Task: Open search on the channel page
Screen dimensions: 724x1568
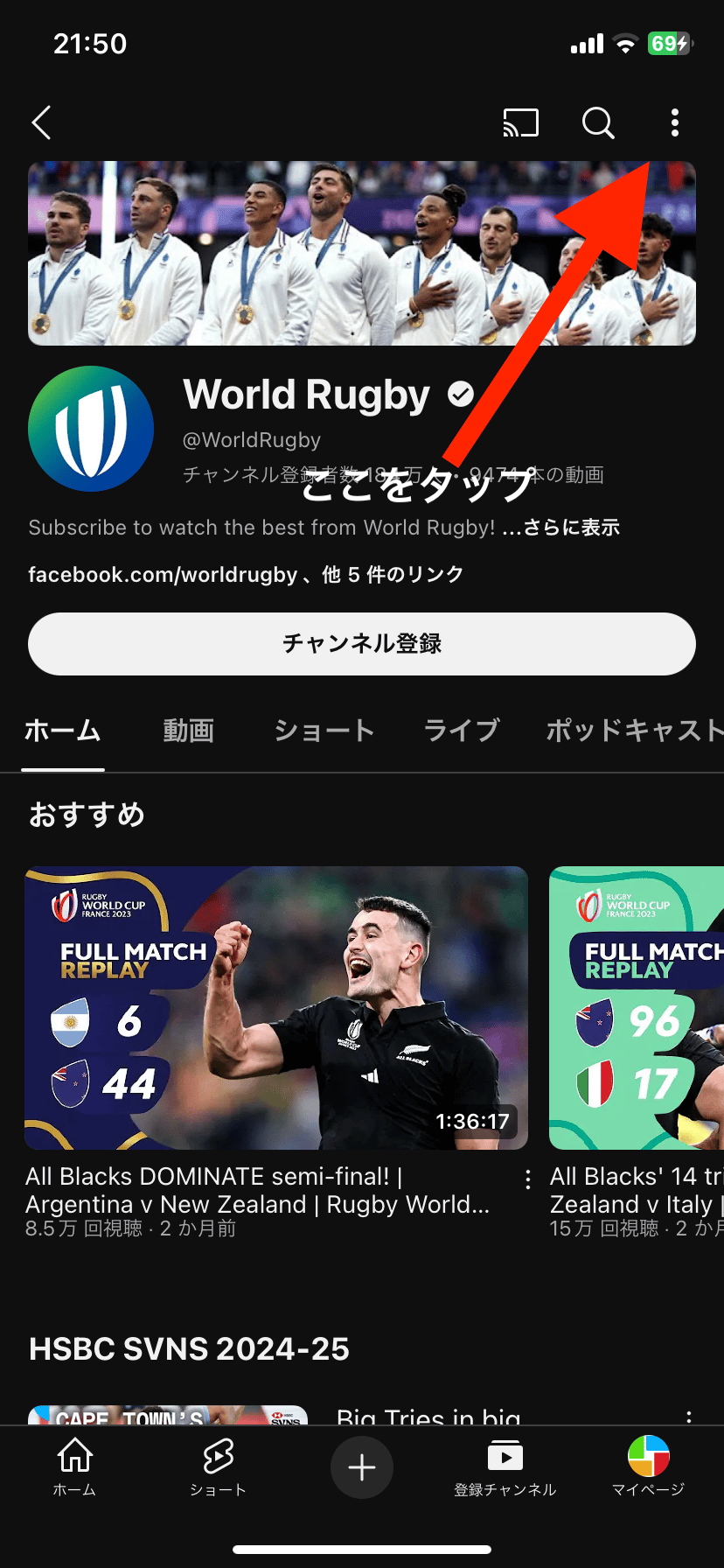Action: tap(598, 123)
